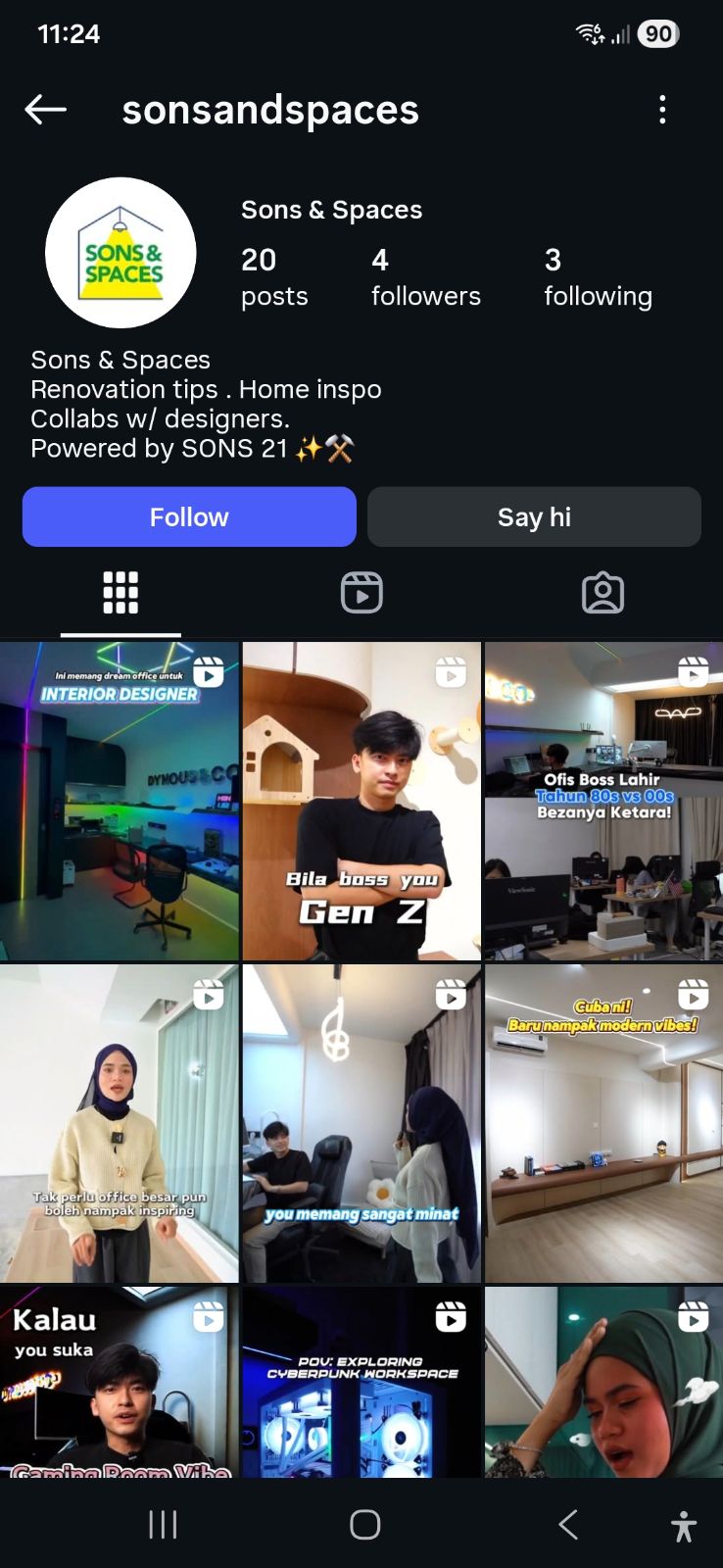The width and height of the screenshot is (723, 1568).
Task: Go back using the arrow icon
Action: pos(45,110)
